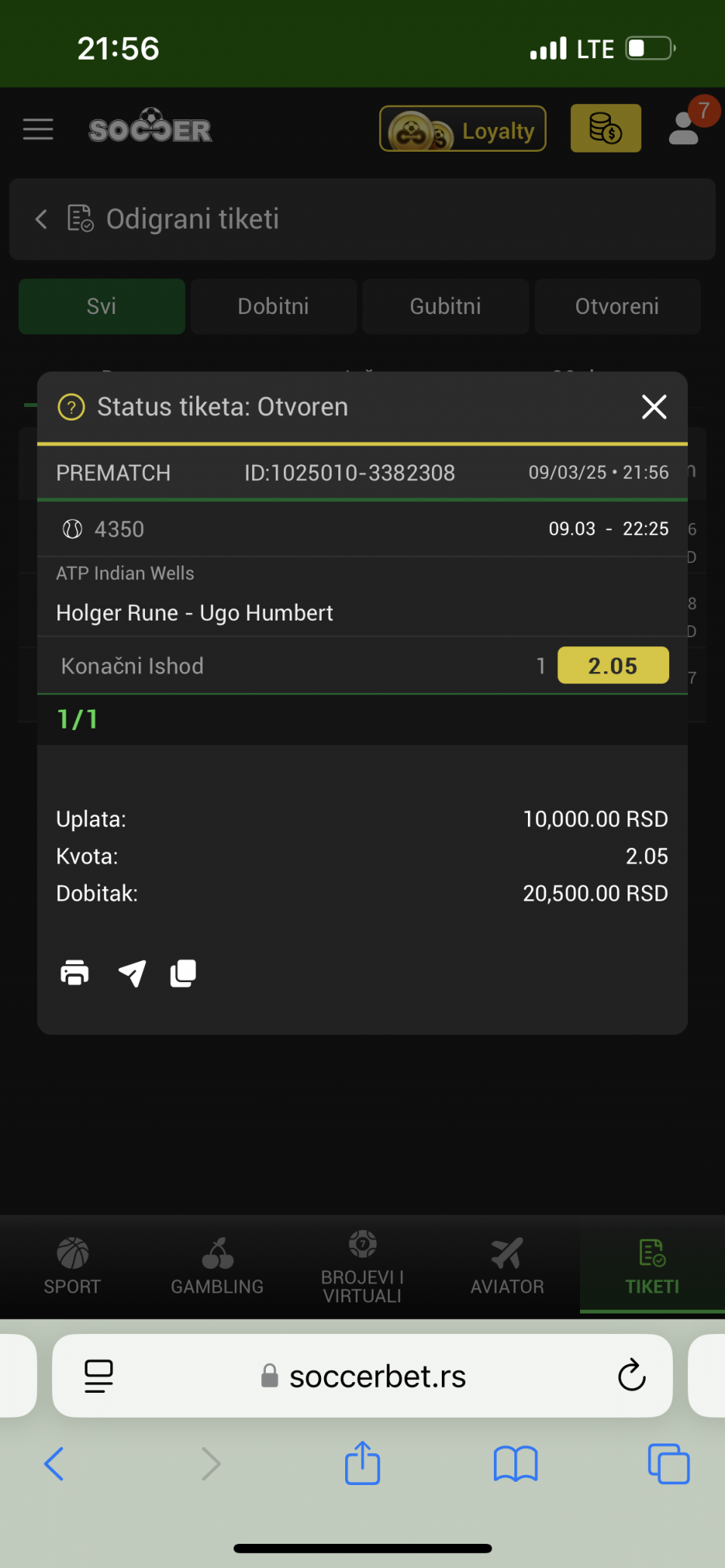Open the TIKETI tab

point(652,1267)
